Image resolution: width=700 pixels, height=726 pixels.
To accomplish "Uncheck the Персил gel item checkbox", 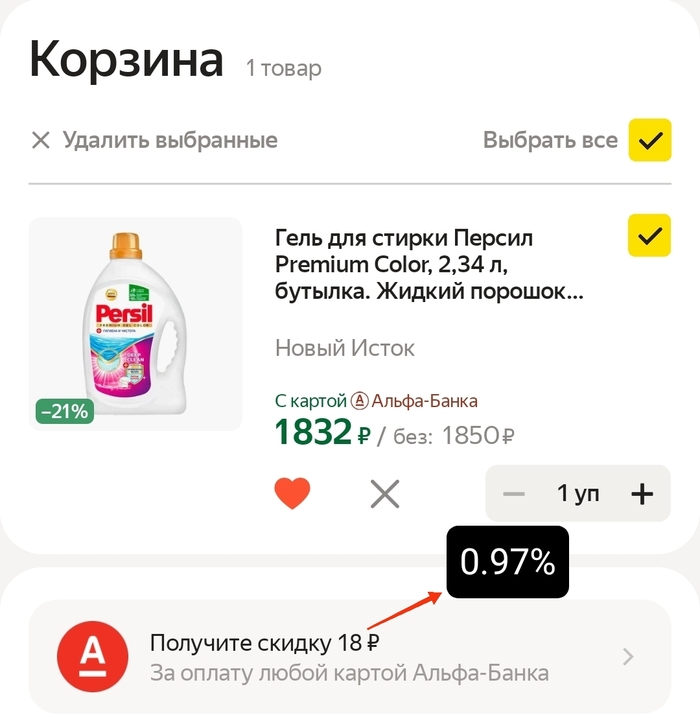I will point(649,237).
